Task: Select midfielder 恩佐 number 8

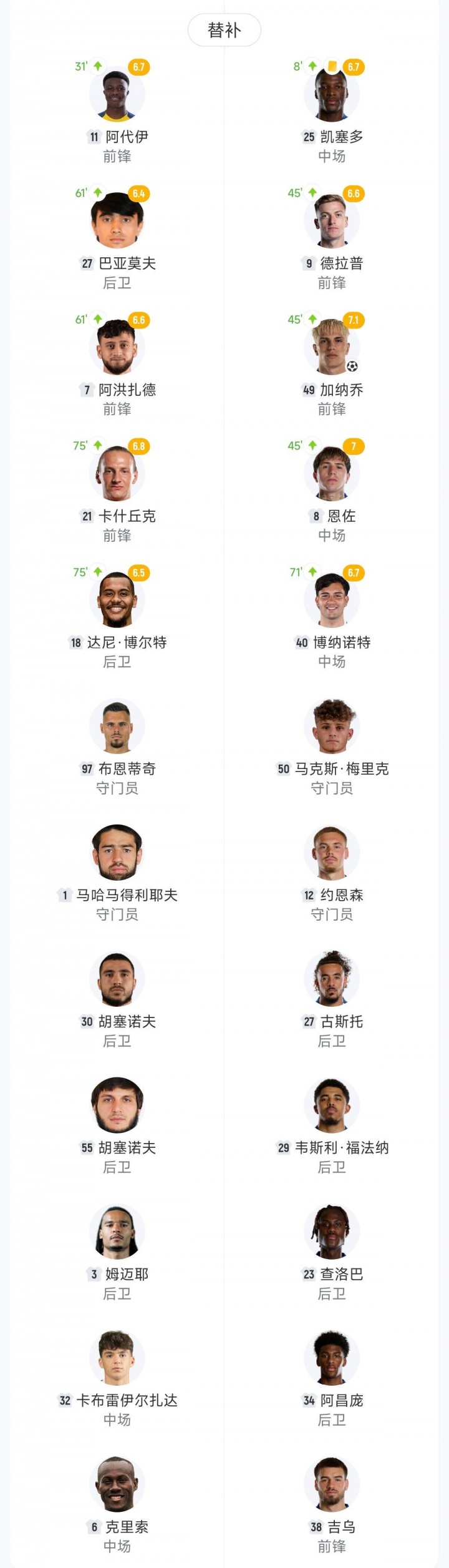Action: (332, 474)
